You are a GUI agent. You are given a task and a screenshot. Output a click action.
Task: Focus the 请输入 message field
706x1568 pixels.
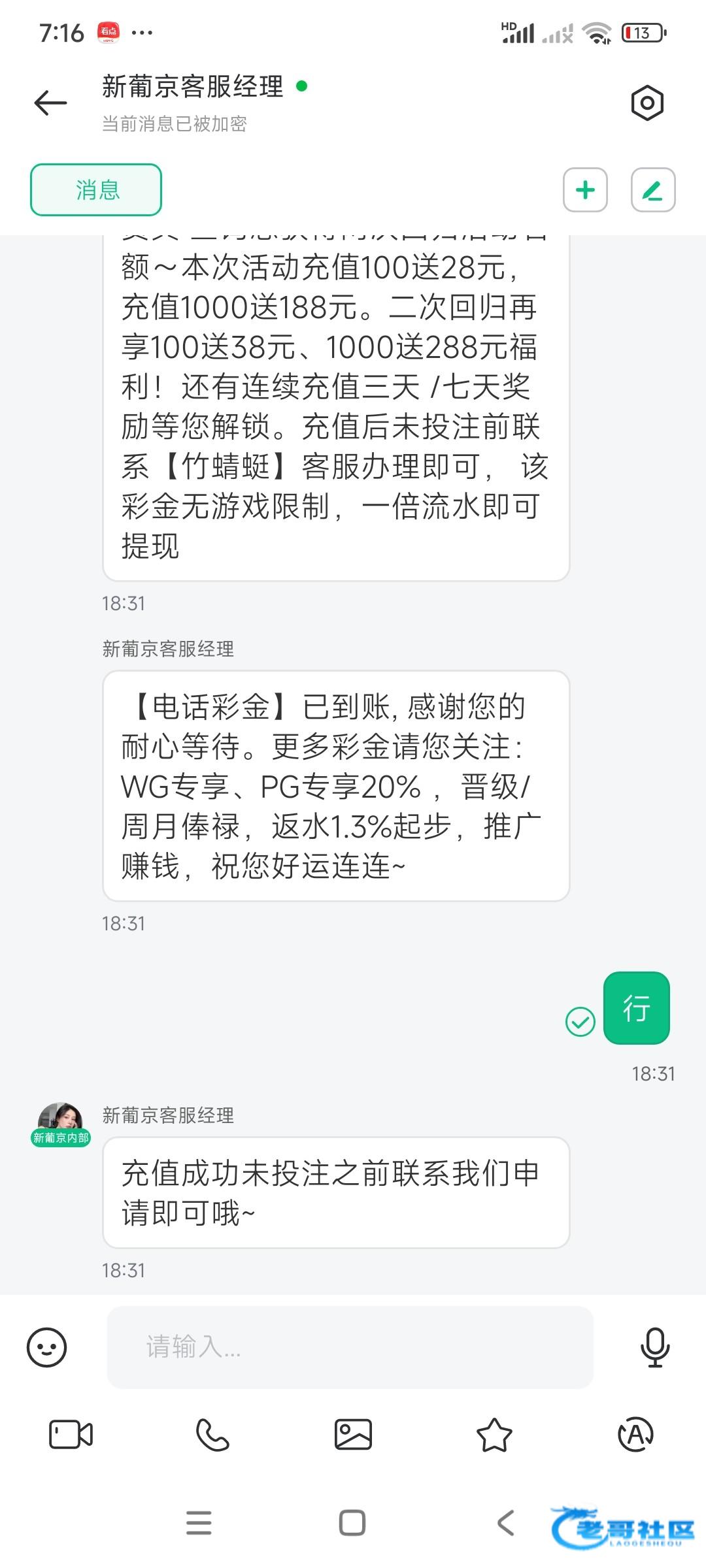[350, 1347]
